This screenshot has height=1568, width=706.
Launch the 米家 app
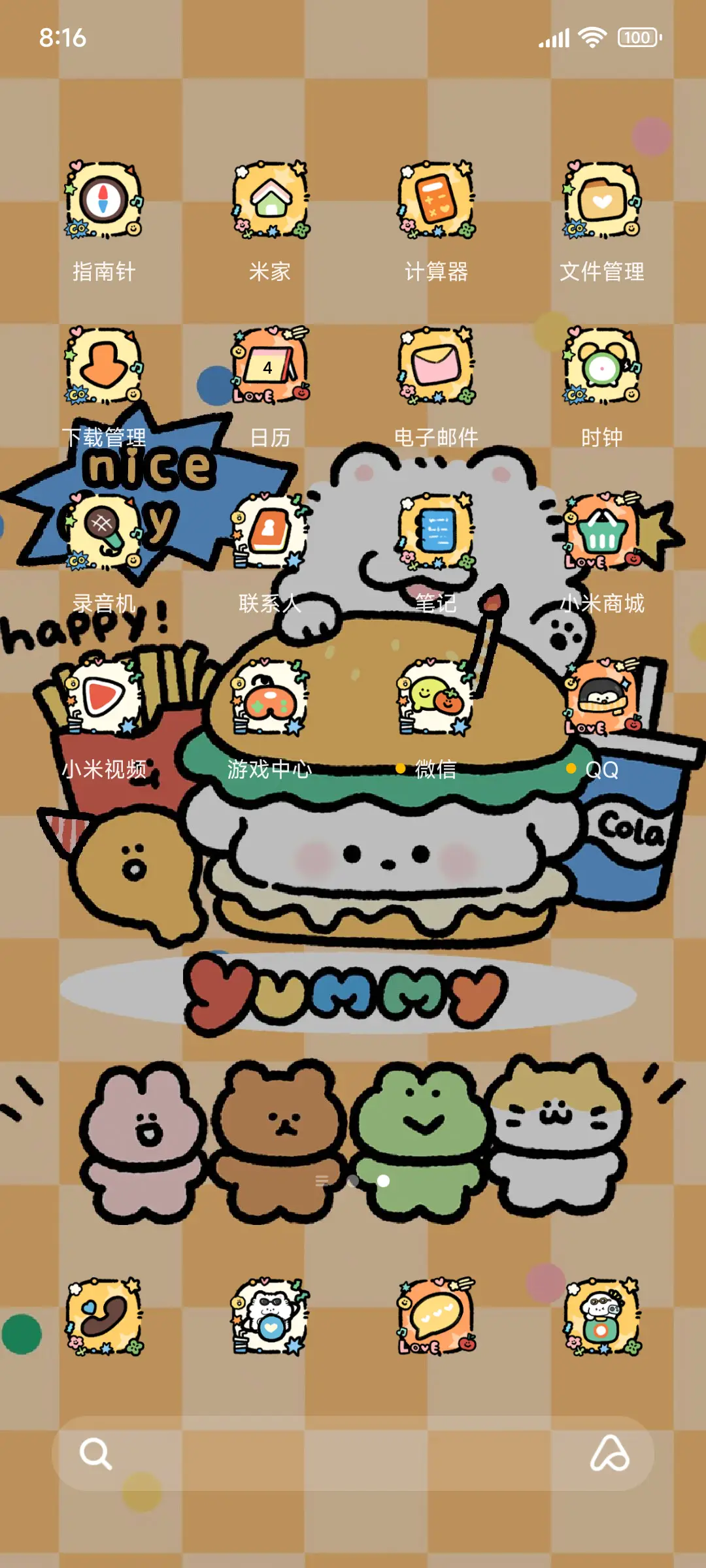point(270,200)
